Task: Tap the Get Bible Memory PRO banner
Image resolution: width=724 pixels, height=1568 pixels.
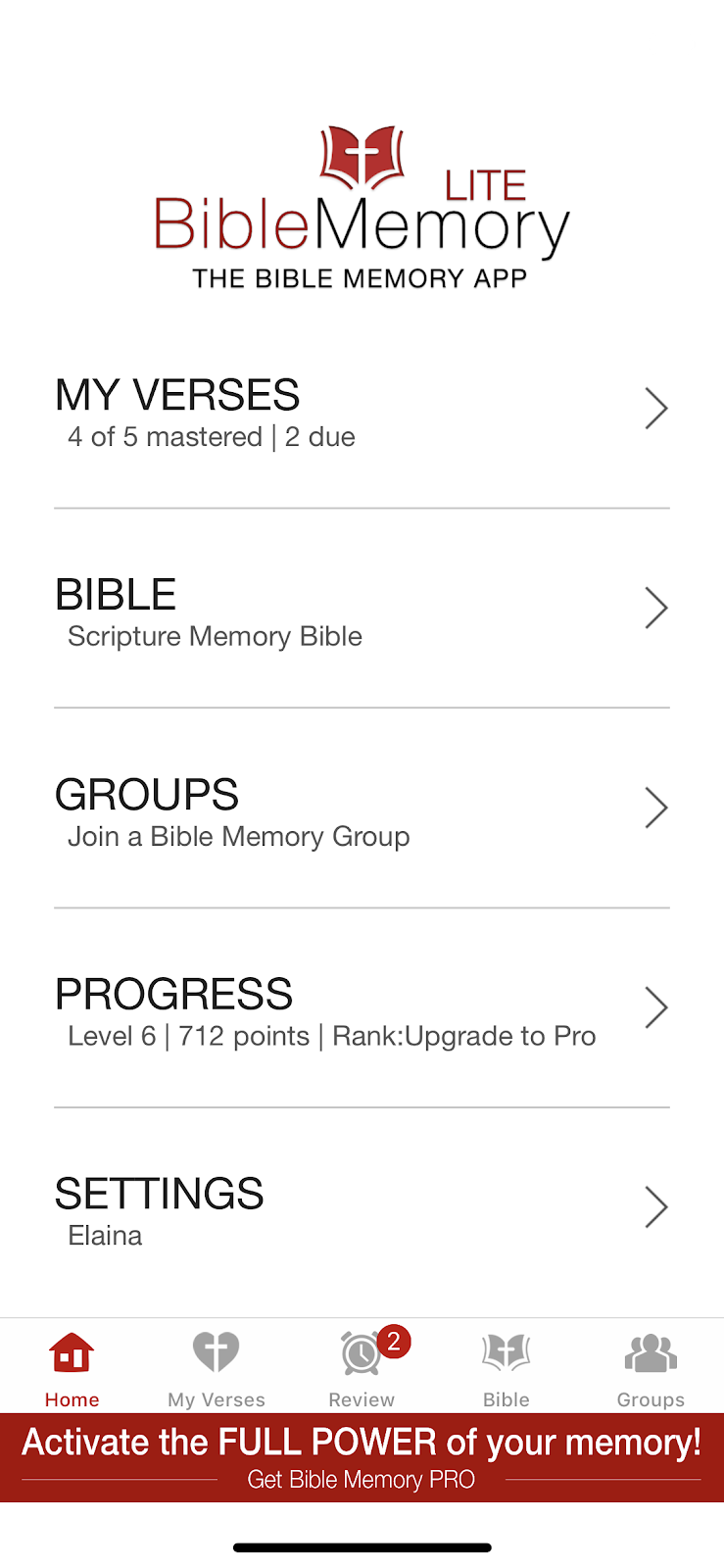Action: coord(362,1457)
